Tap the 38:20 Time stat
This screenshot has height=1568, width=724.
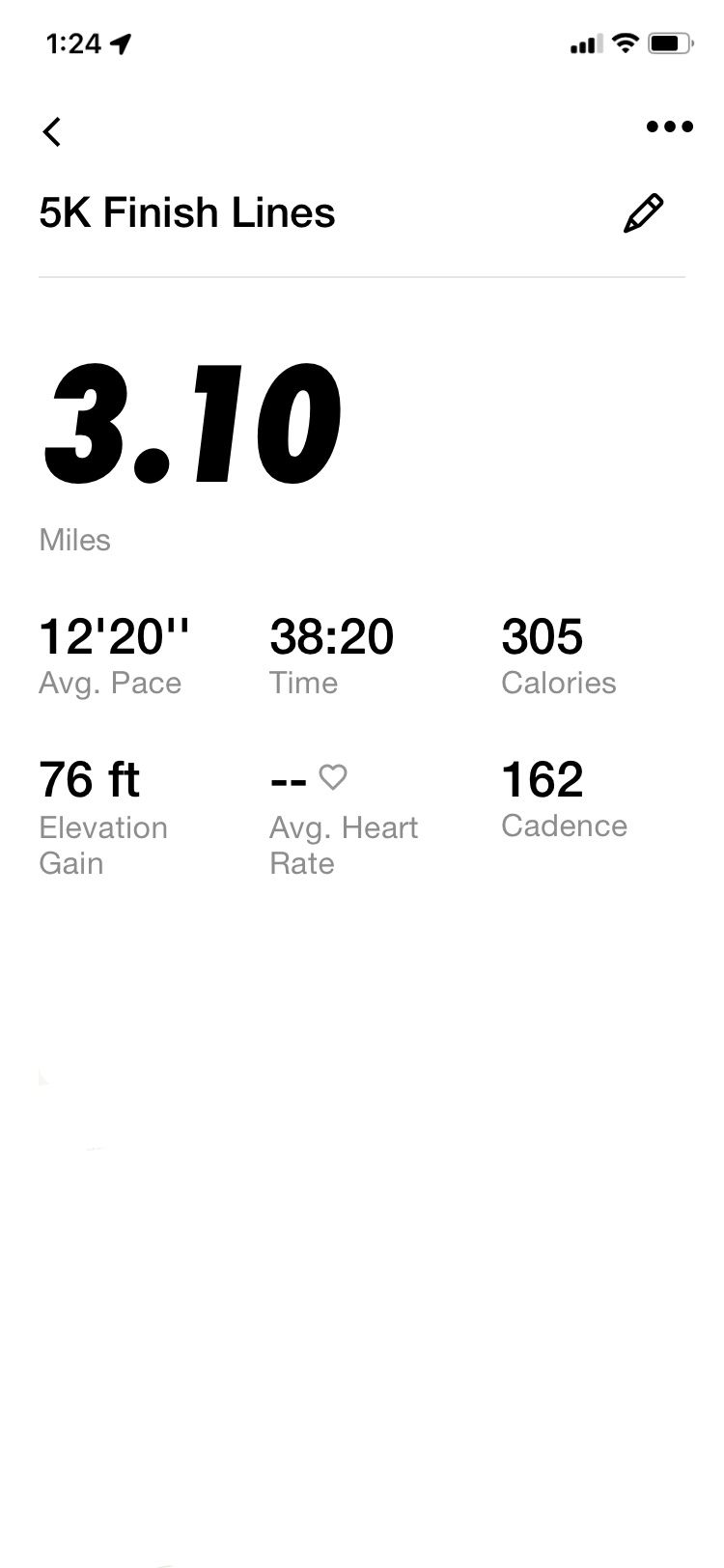[331, 635]
